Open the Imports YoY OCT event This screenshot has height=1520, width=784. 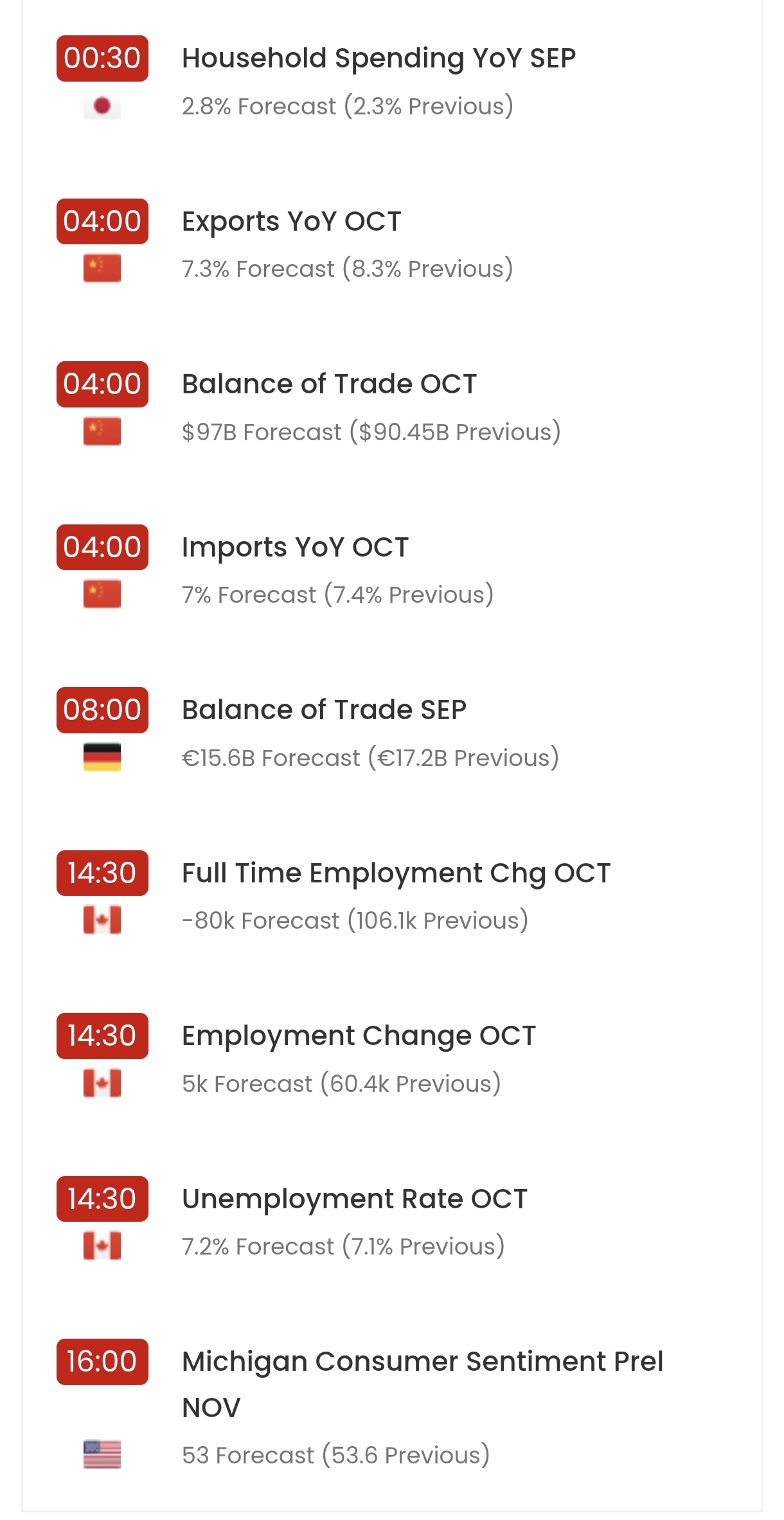295,548
